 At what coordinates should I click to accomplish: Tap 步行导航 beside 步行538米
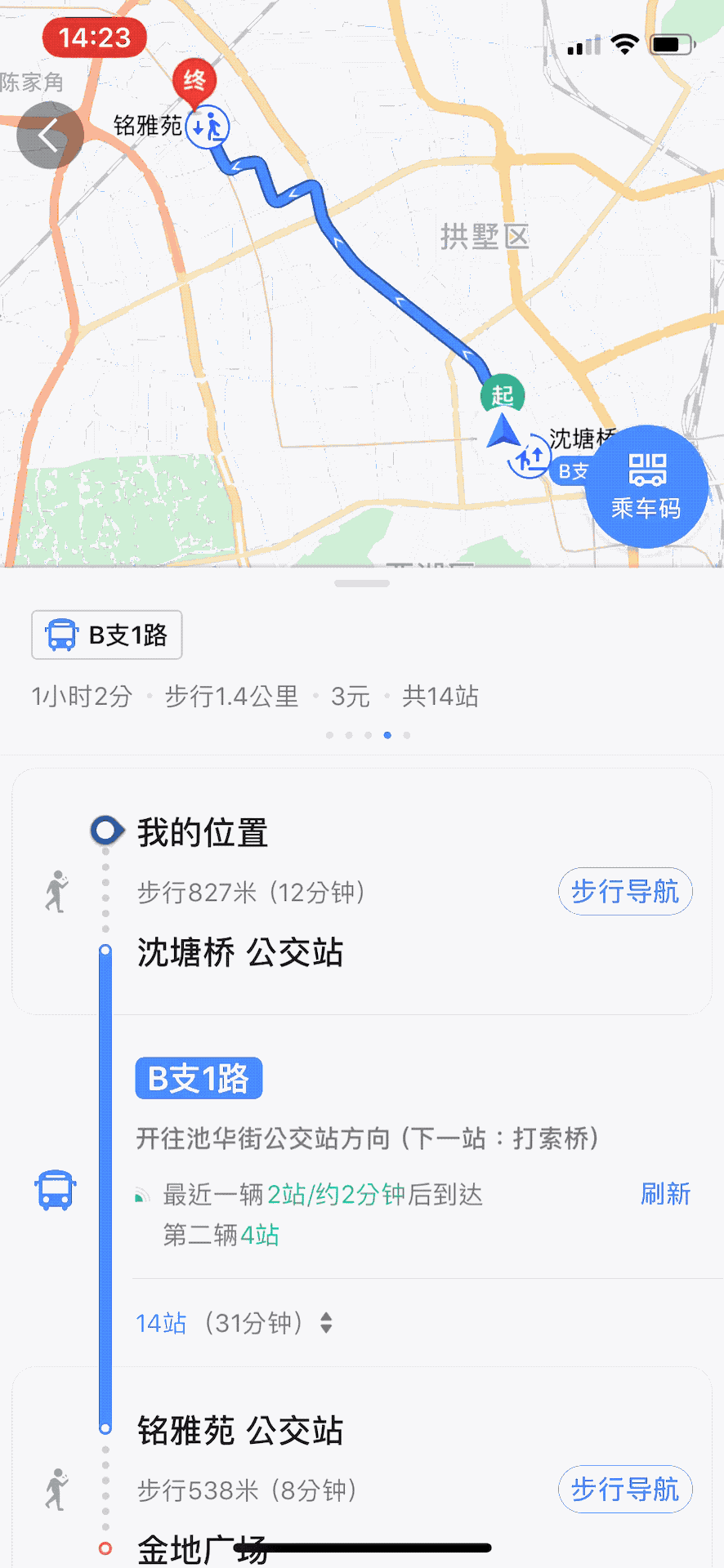click(624, 1490)
